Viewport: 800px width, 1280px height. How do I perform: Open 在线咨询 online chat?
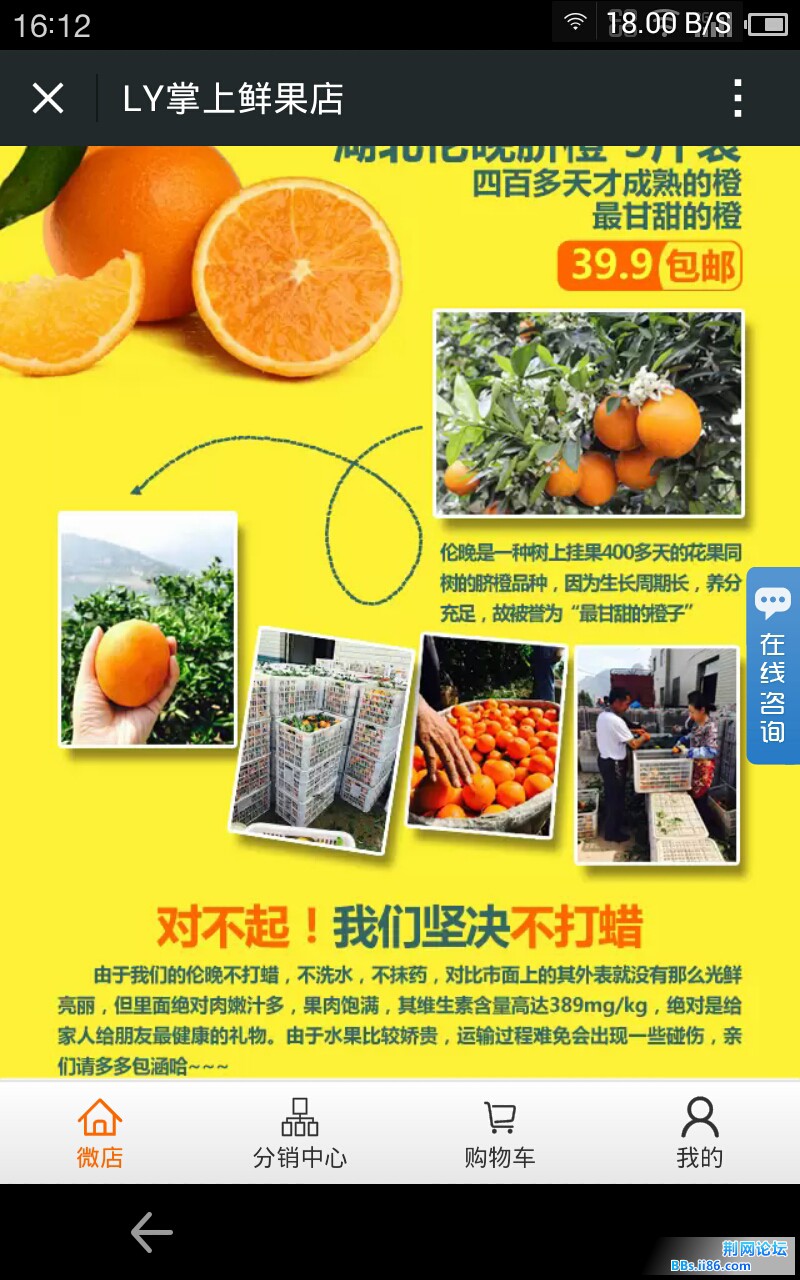pos(772,666)
